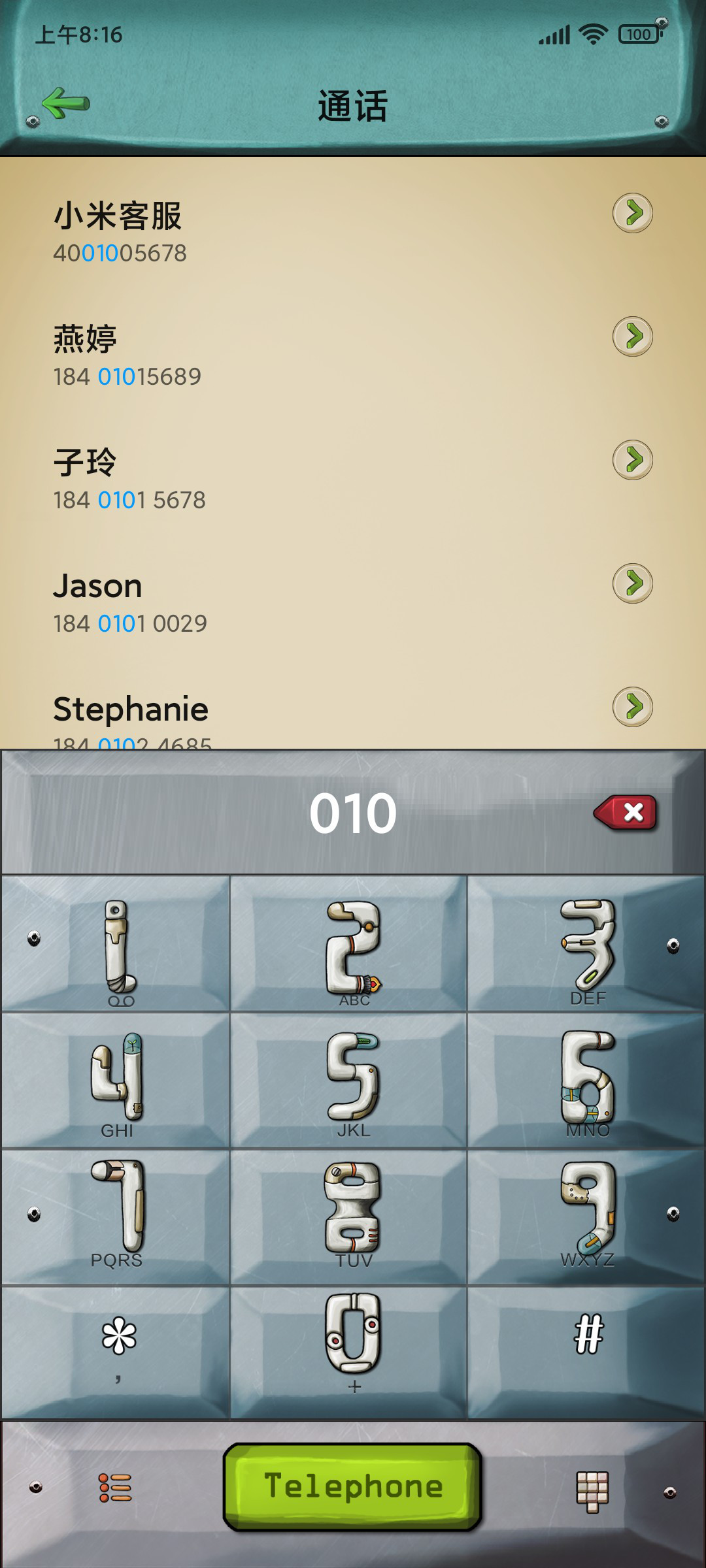Tap the 3 DEF key

586,945
